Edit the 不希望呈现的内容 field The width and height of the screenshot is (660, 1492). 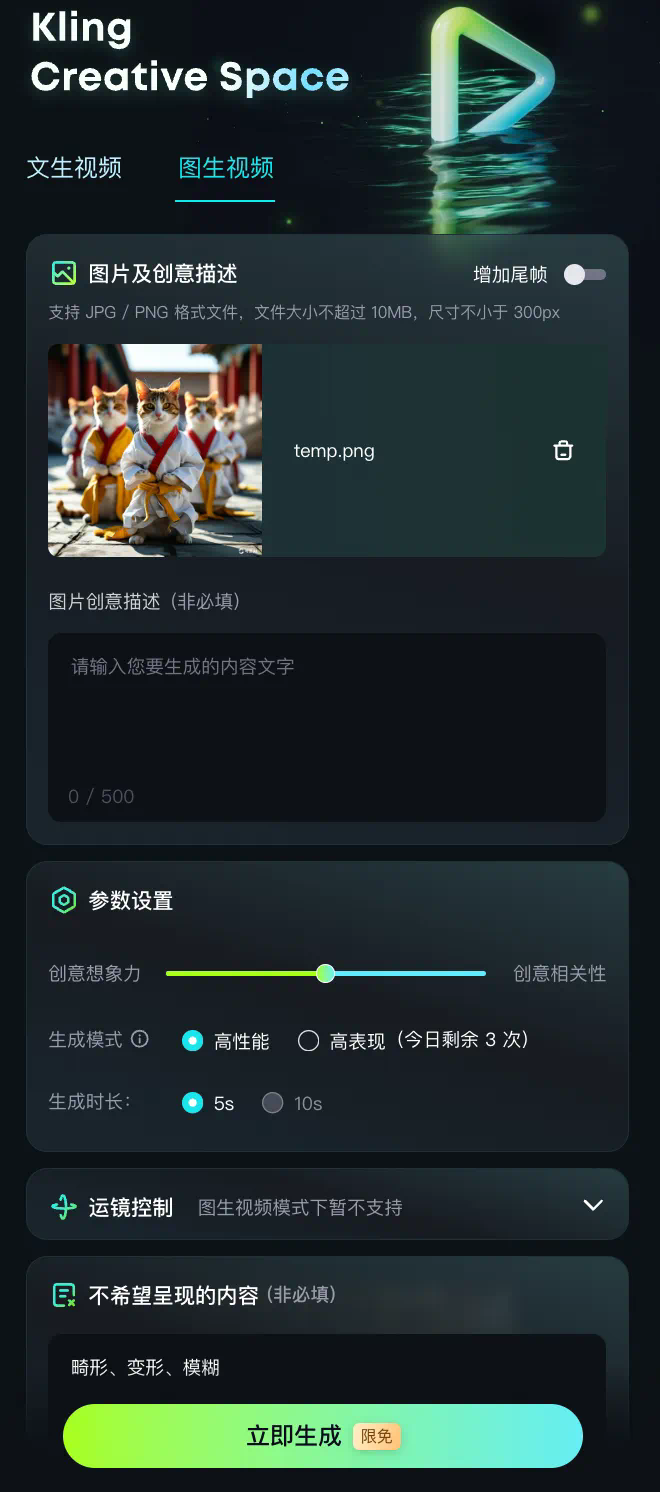(327, 1367)
